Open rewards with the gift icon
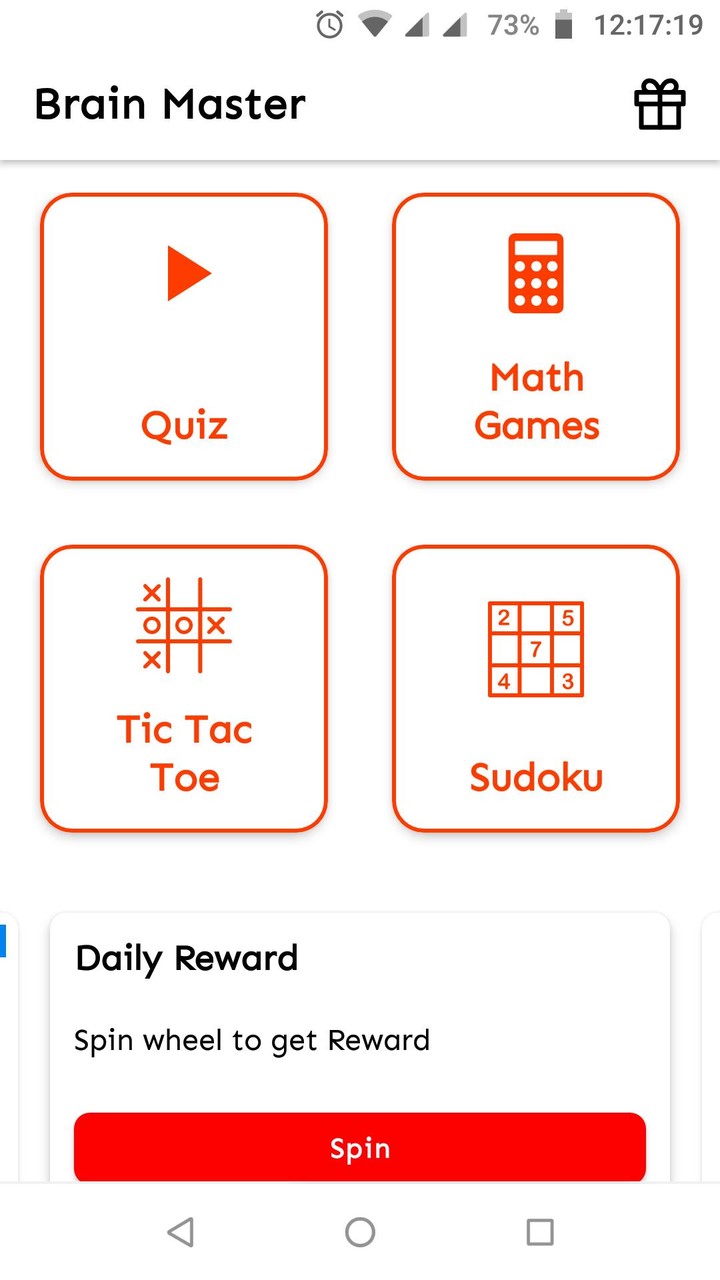720x1280 pixels. (660, 103)
